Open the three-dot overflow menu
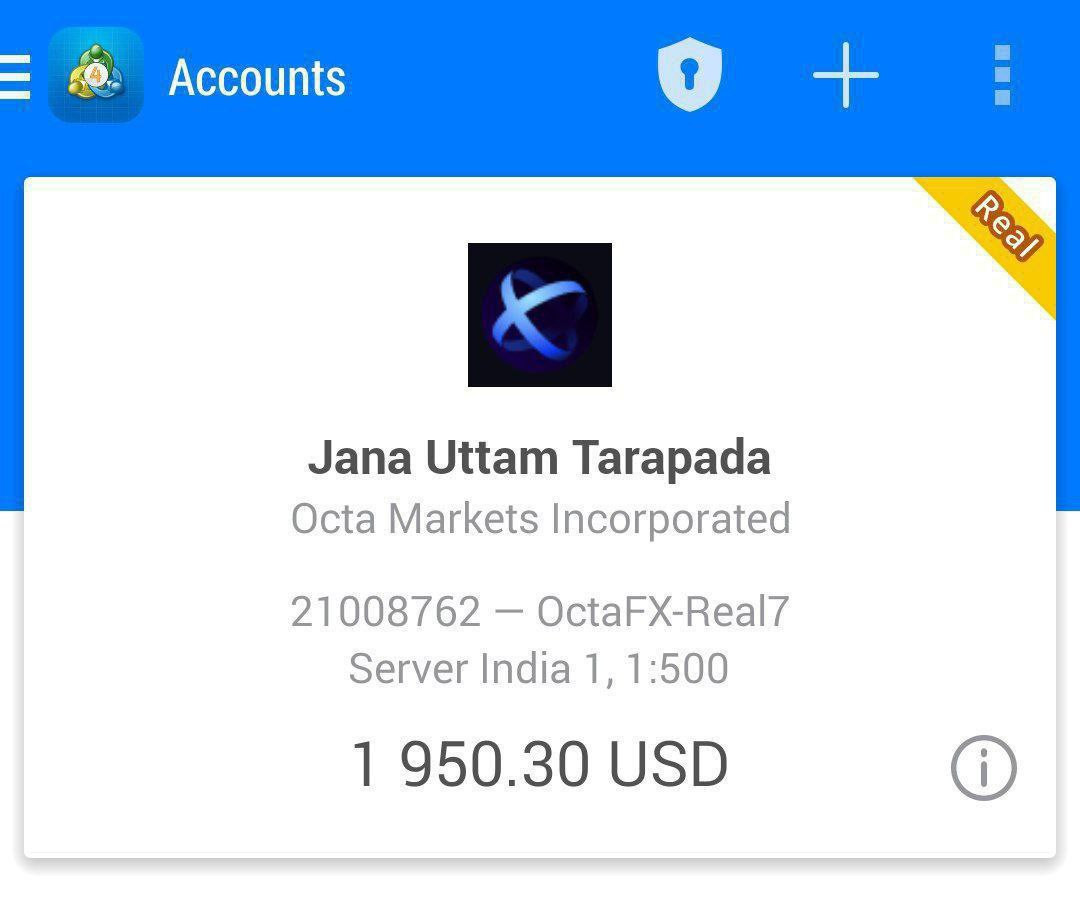1080x899 pixels. tap(1003, 76)
